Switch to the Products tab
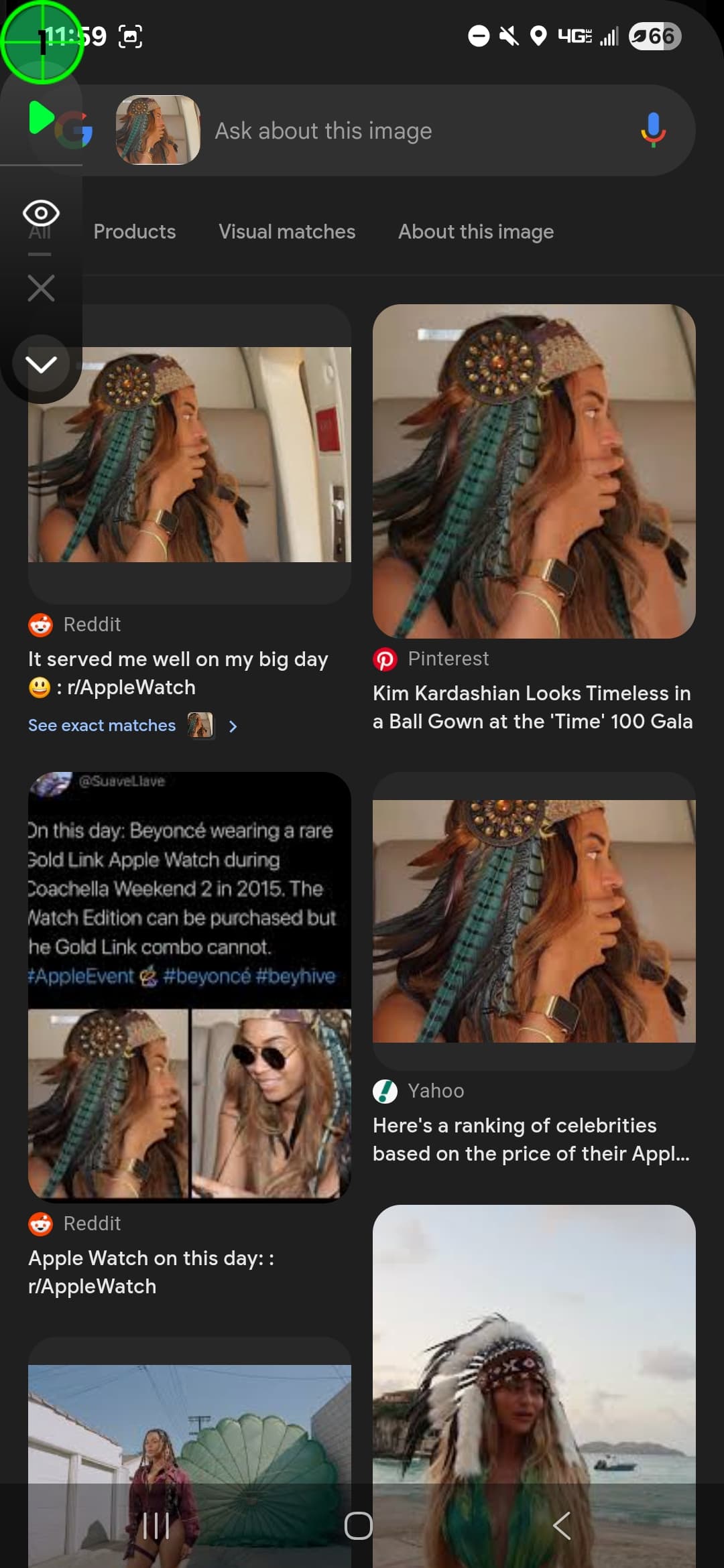 pyautogui.click(x=135, y=232)
